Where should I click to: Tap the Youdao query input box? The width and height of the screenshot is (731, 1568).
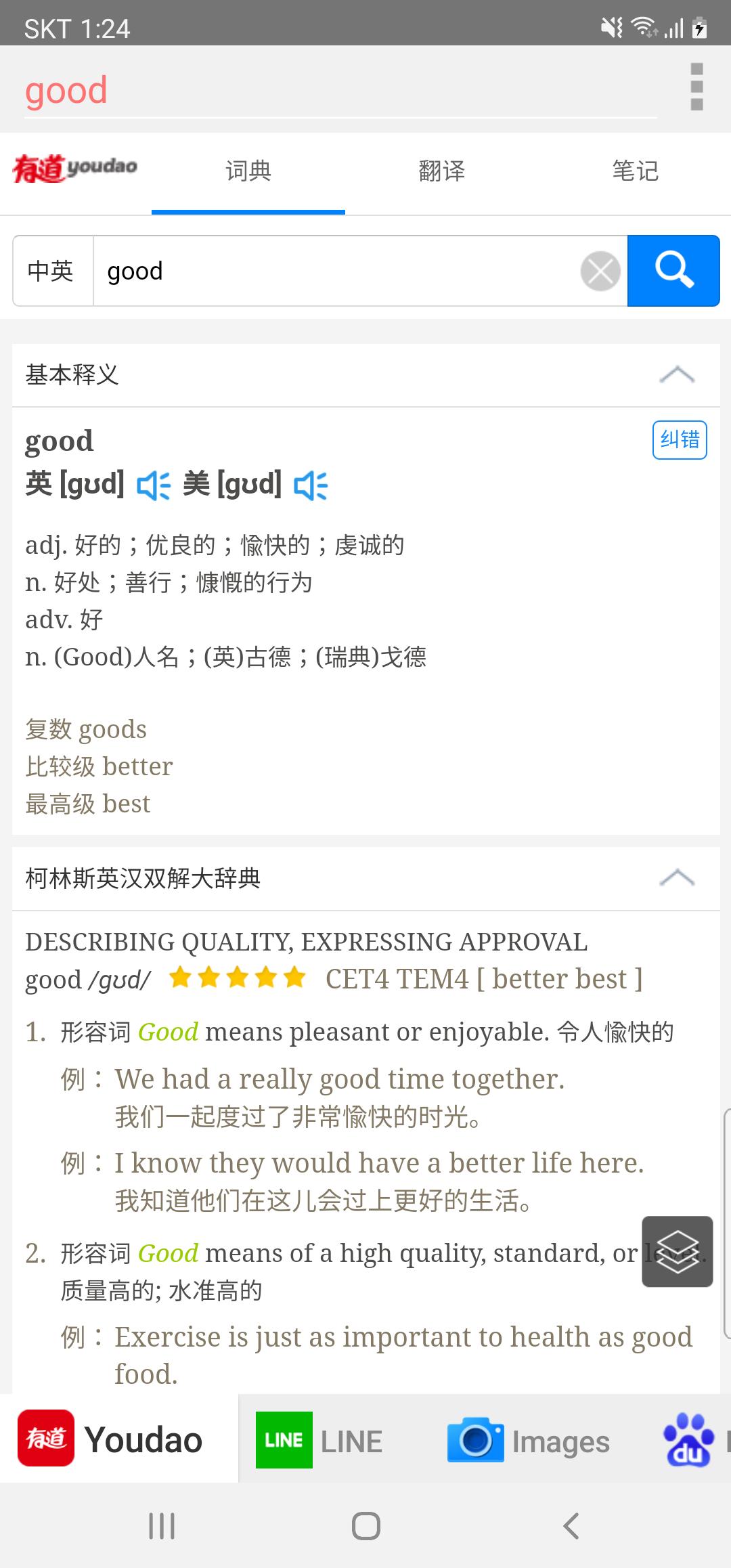335,271
